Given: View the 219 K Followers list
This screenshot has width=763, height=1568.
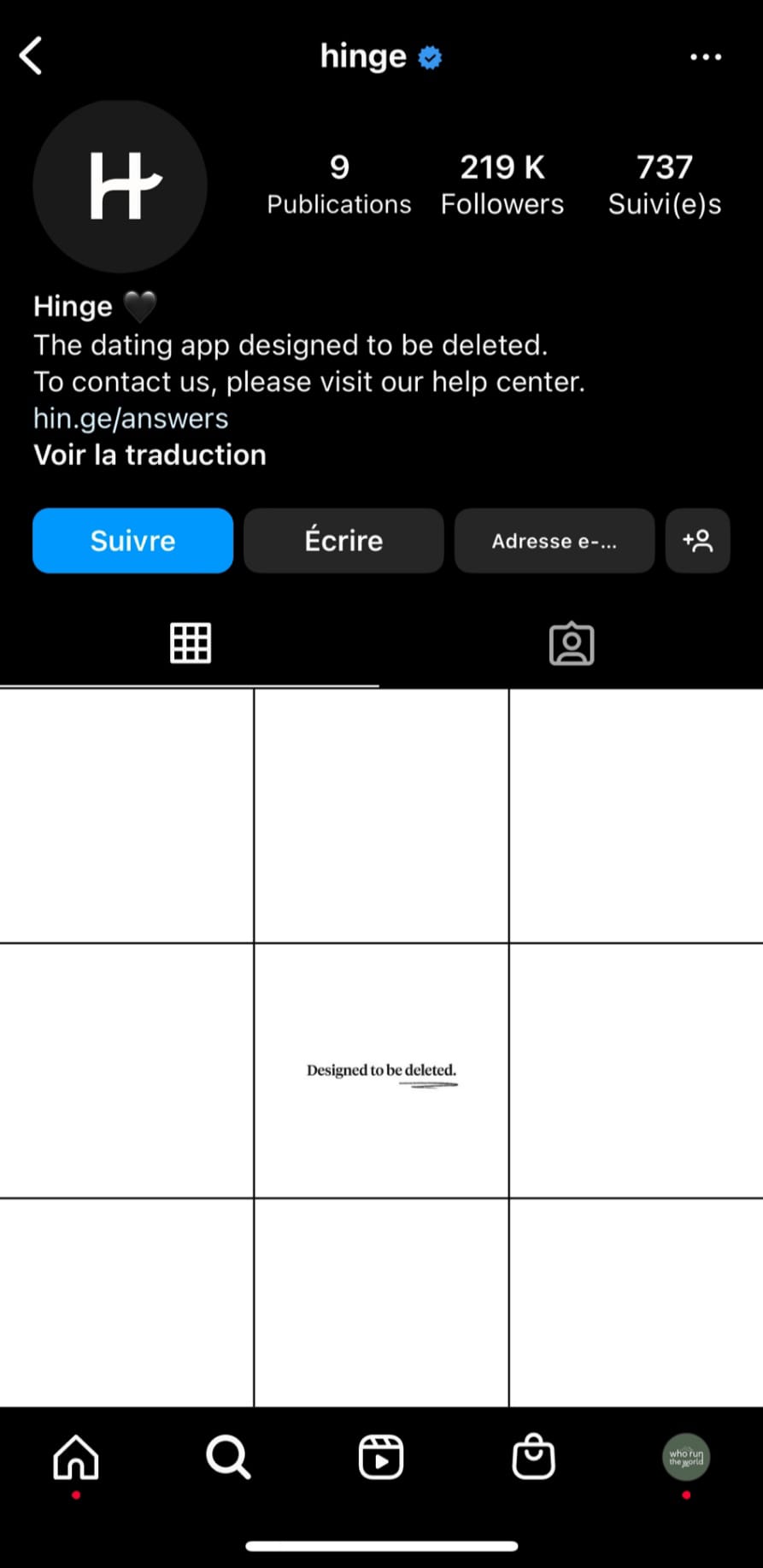Looking at the screenshot, I should [502, 185].
